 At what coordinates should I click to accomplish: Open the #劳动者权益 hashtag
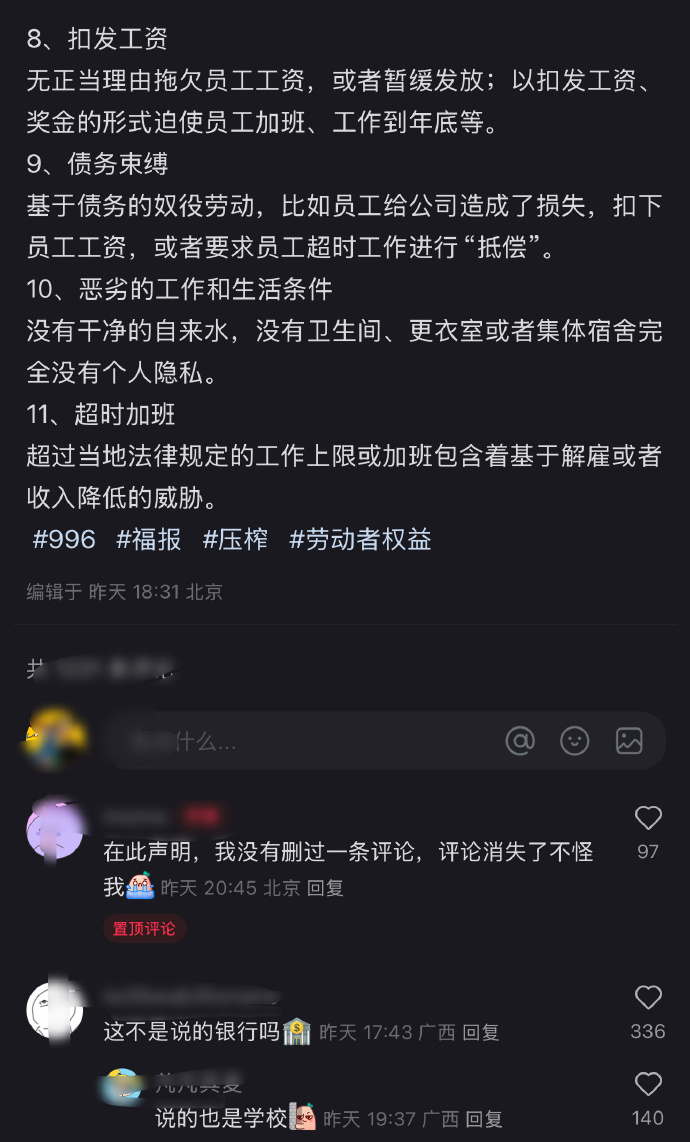click(x=360, y=539)
